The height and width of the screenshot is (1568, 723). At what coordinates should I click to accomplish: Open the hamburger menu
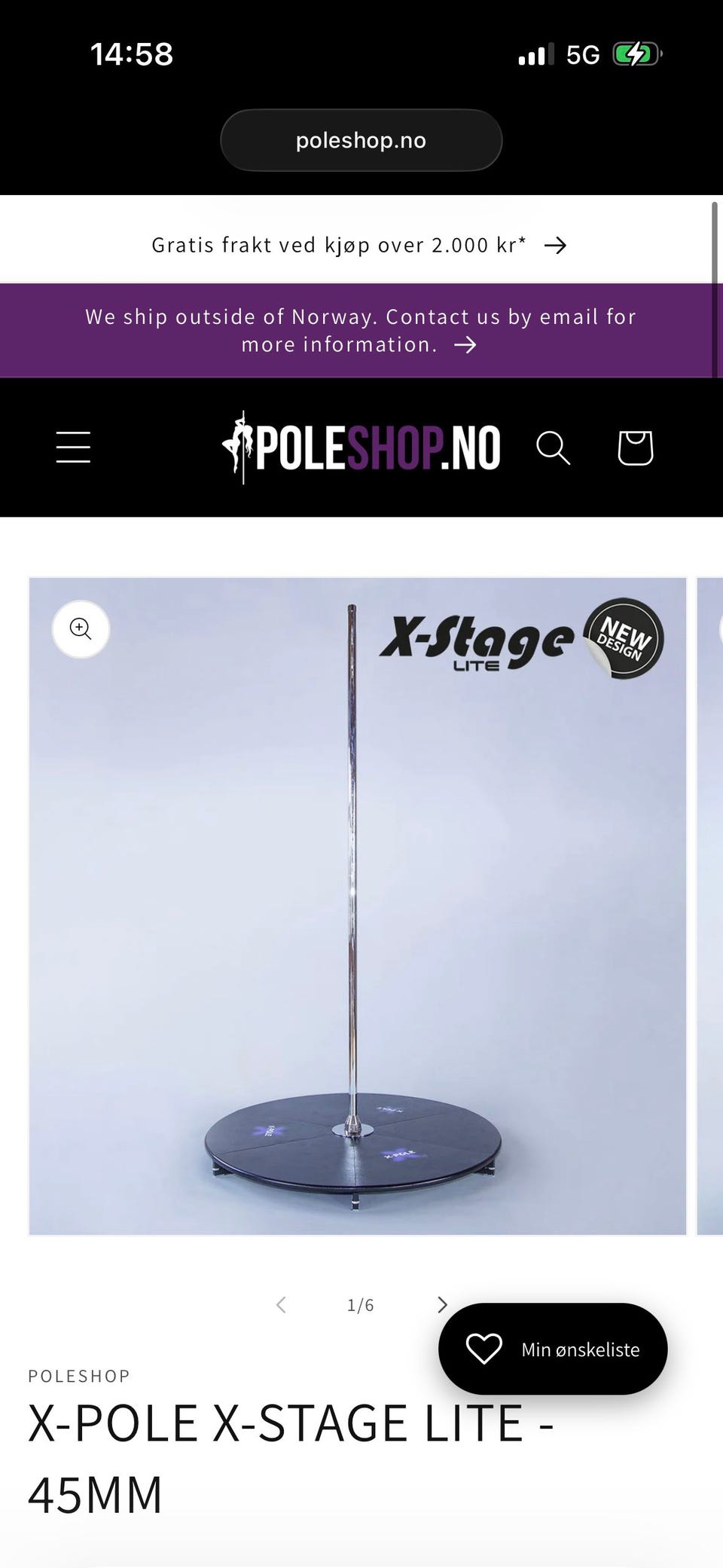(73, 447)
